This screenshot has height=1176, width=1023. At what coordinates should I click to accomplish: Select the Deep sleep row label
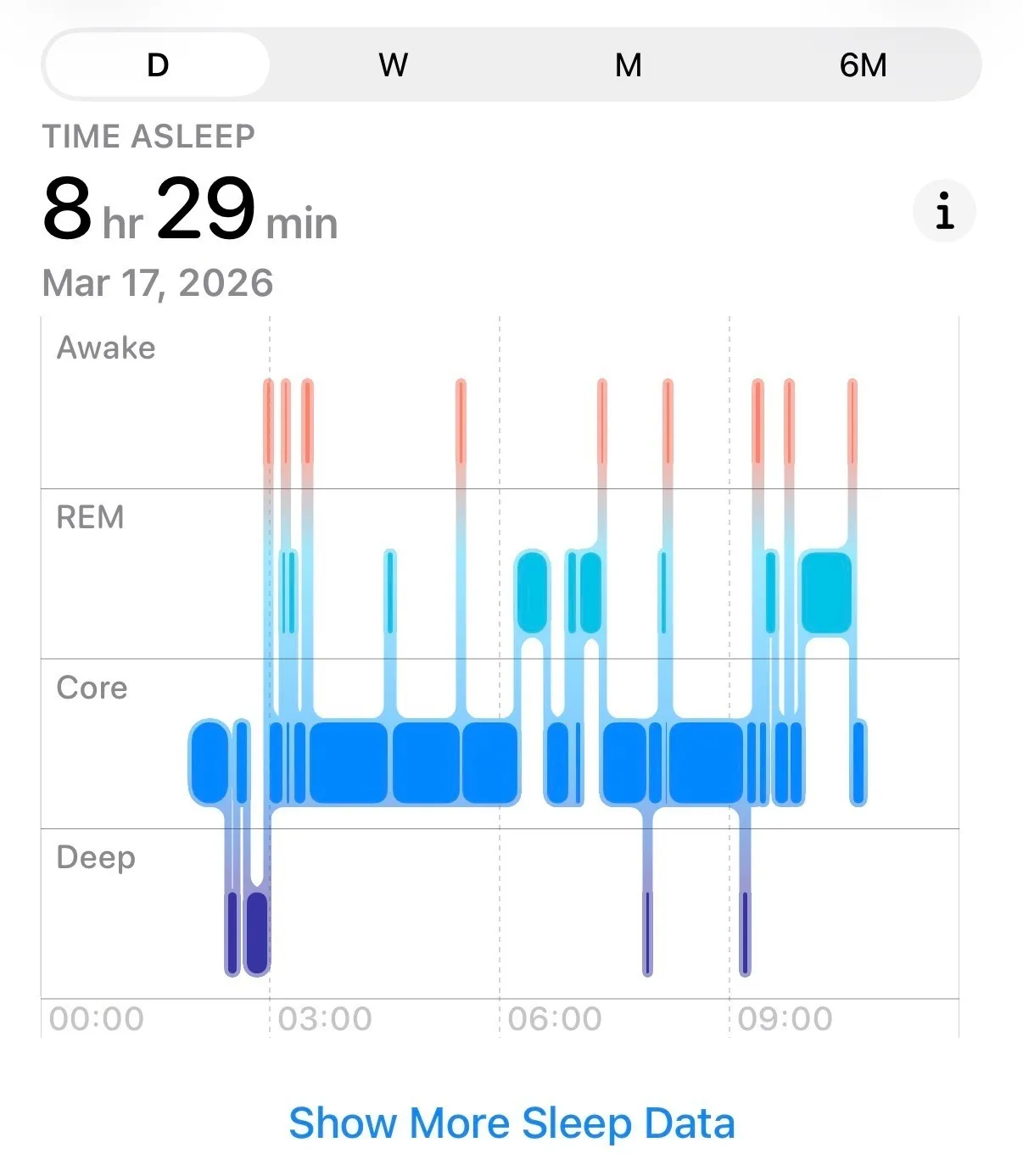click(96, 858)
